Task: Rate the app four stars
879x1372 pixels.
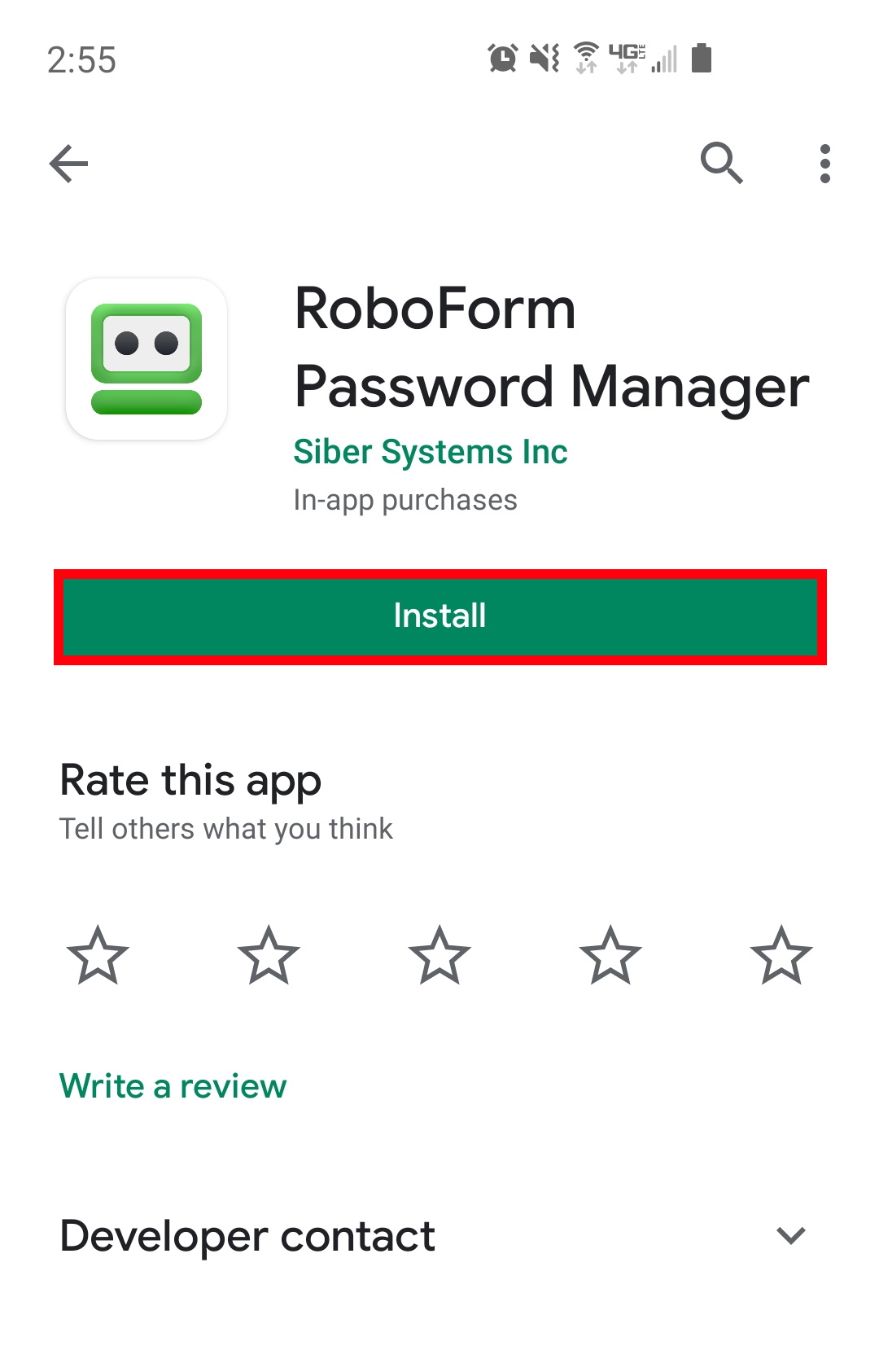Action: (610, 956)
